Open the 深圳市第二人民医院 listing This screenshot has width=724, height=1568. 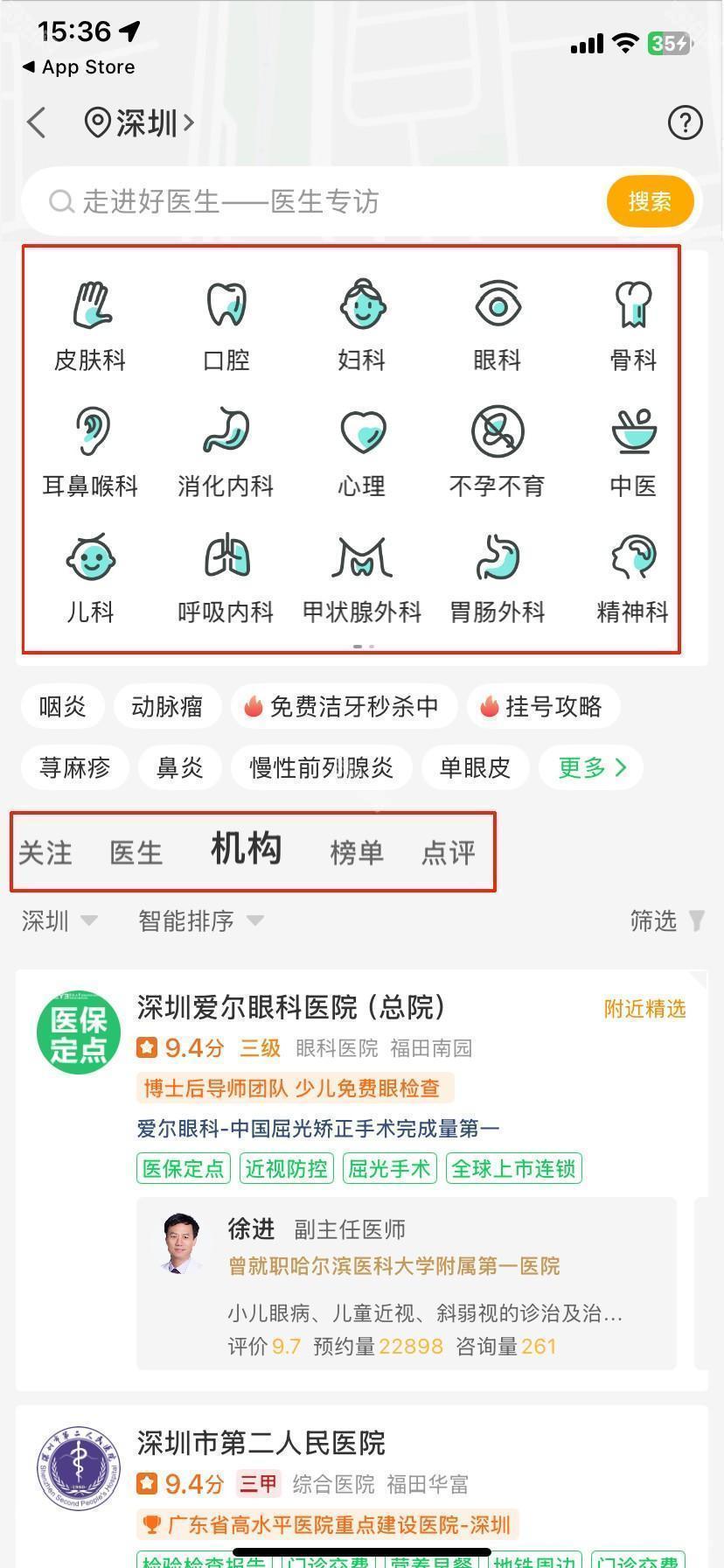[x=261, y=1443]
